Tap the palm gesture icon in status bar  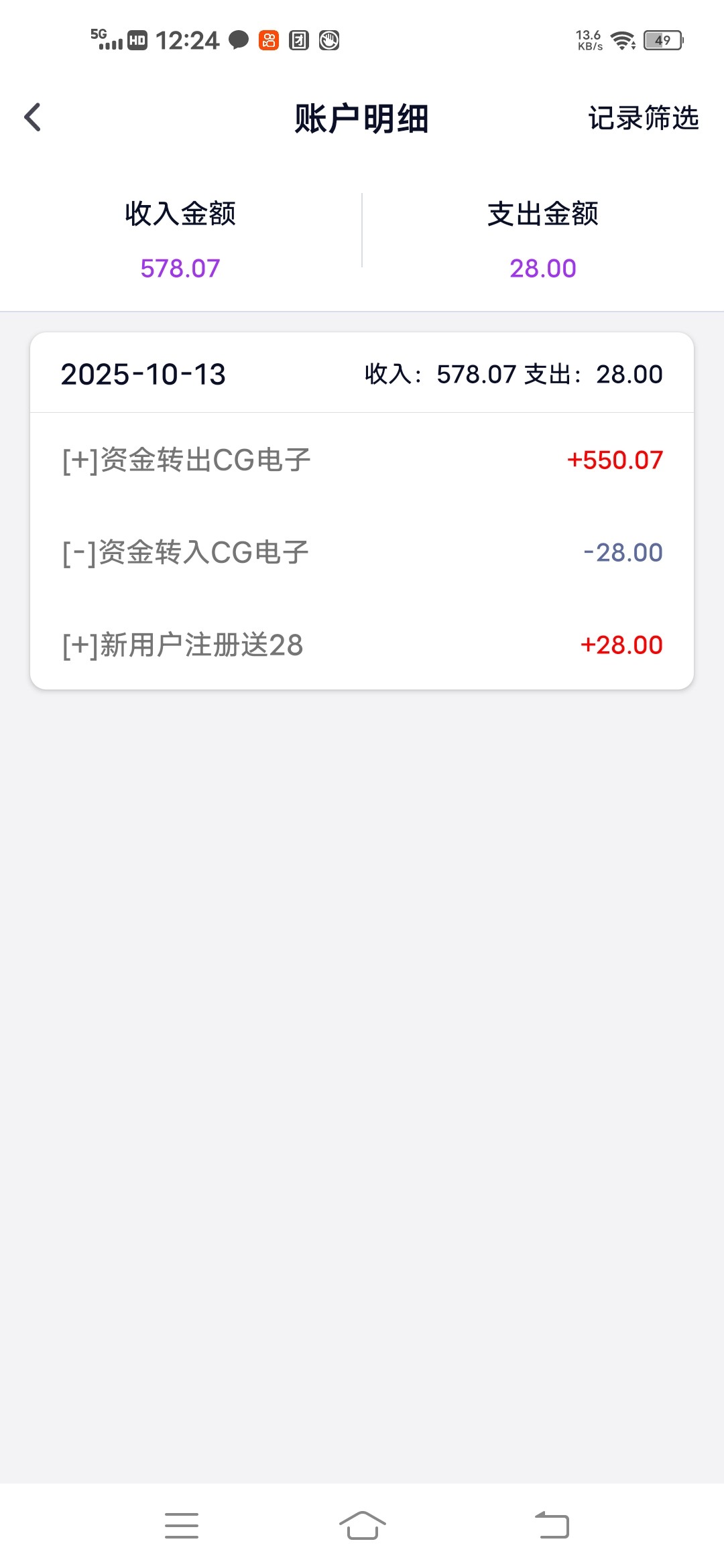point(328,40)
